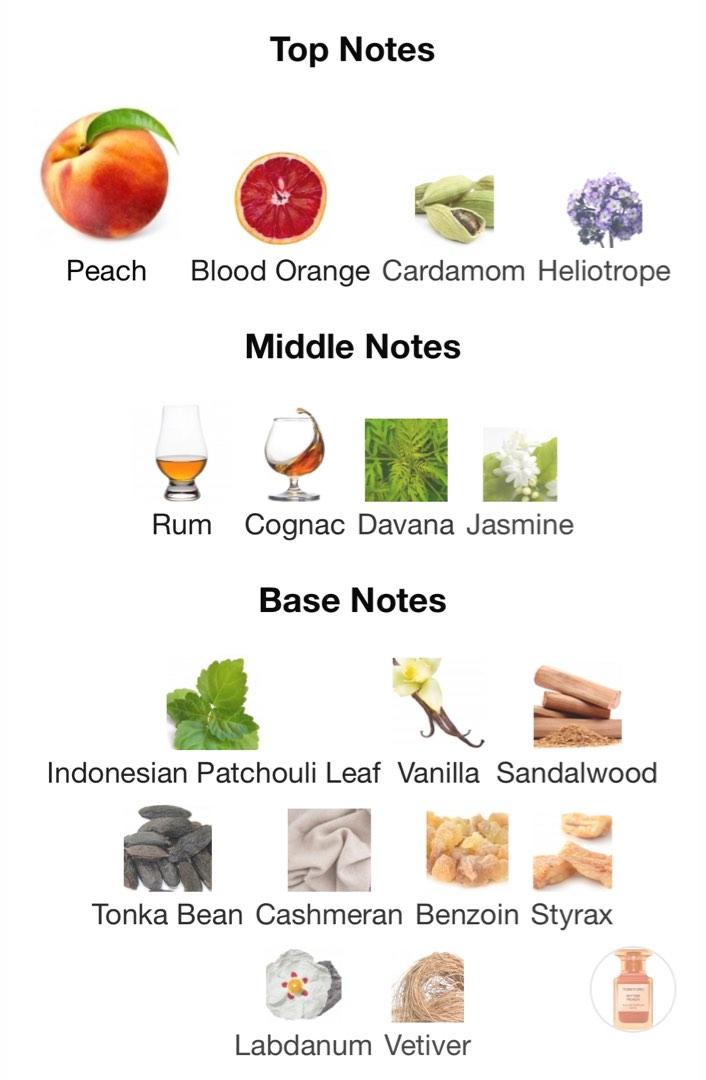Open the Sandalwood note

(577, 705)
